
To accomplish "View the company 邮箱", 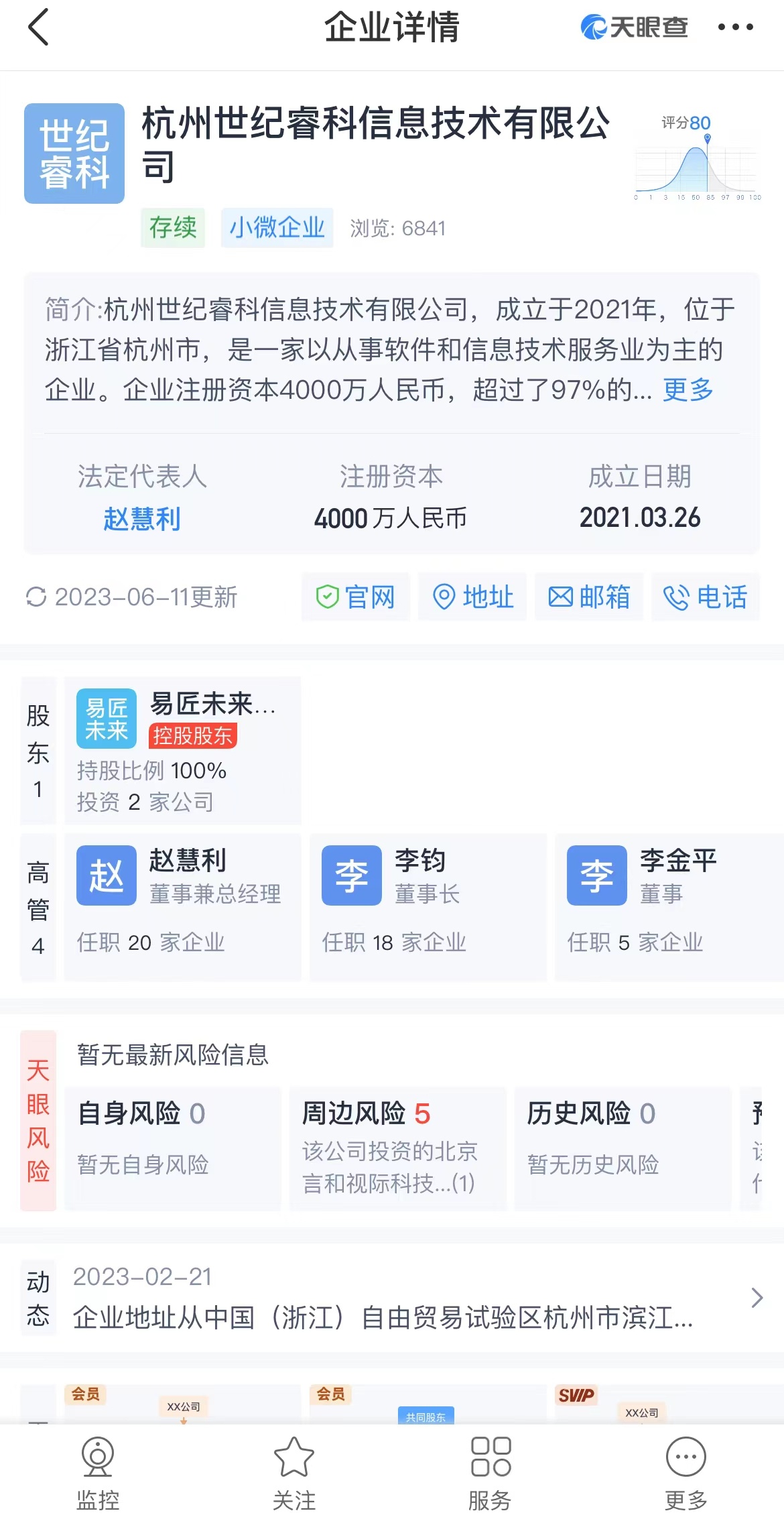I will coord(589,597).
